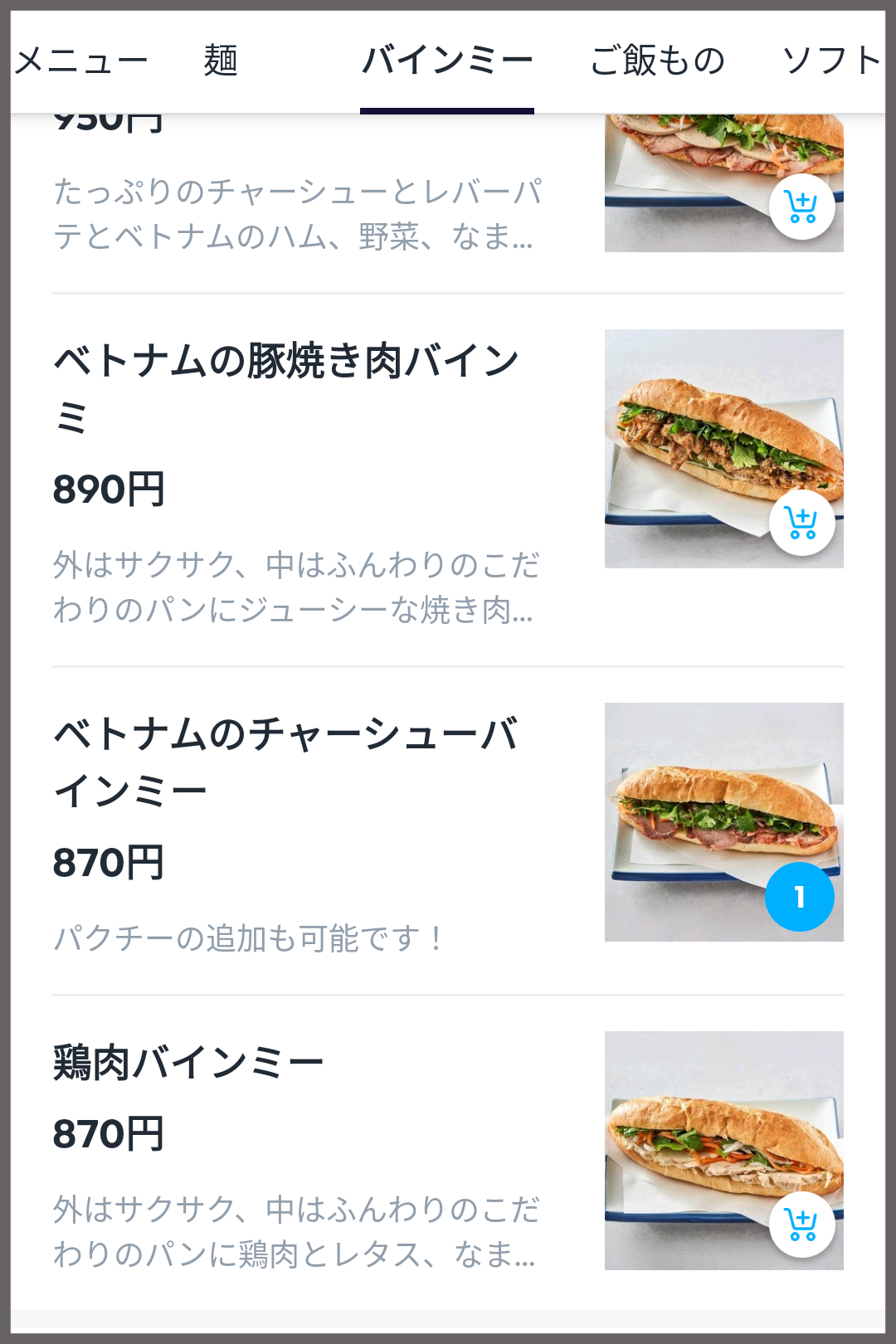Open ベトナムのチャーシューバインミー item details

point(286,762)
